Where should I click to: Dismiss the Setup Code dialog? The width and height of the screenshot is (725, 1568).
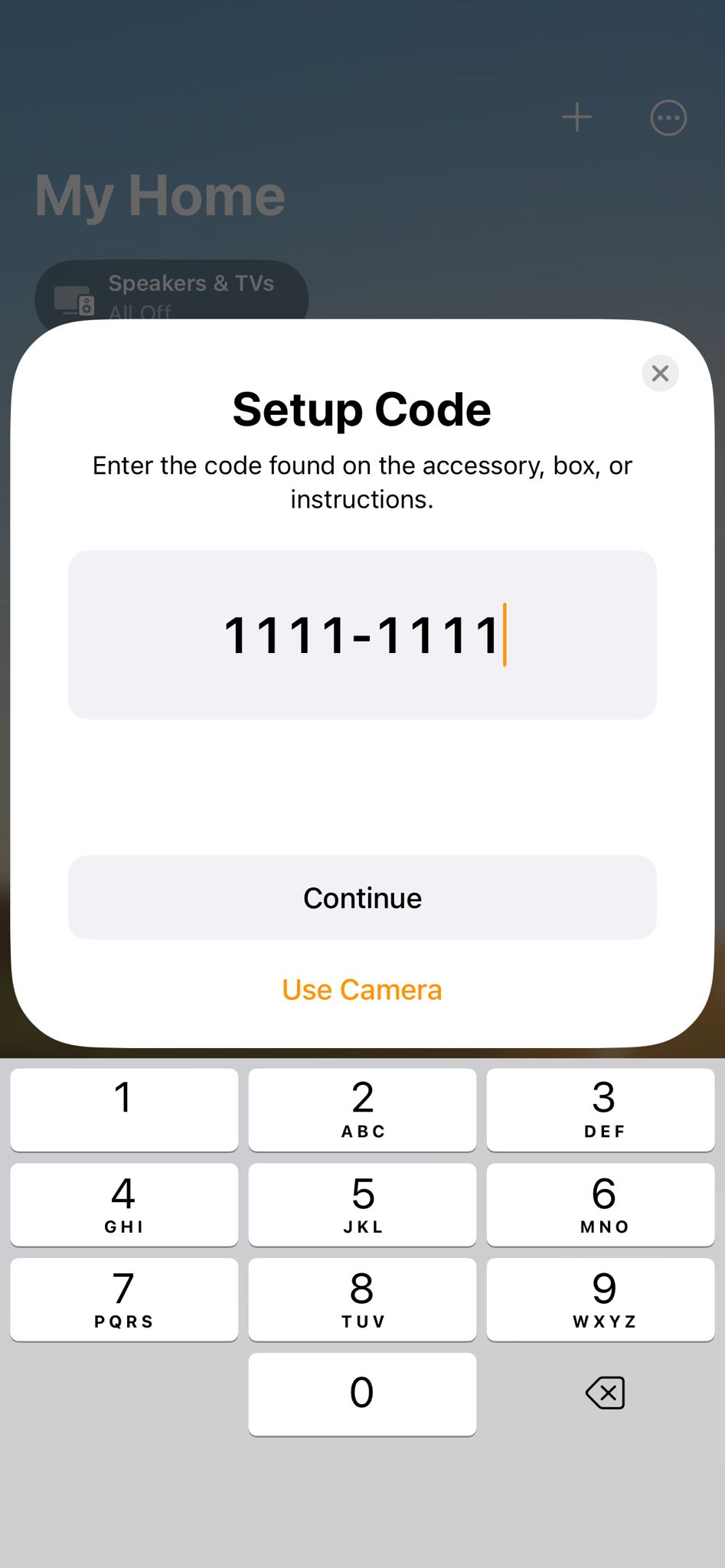click(x=660, y=373)
